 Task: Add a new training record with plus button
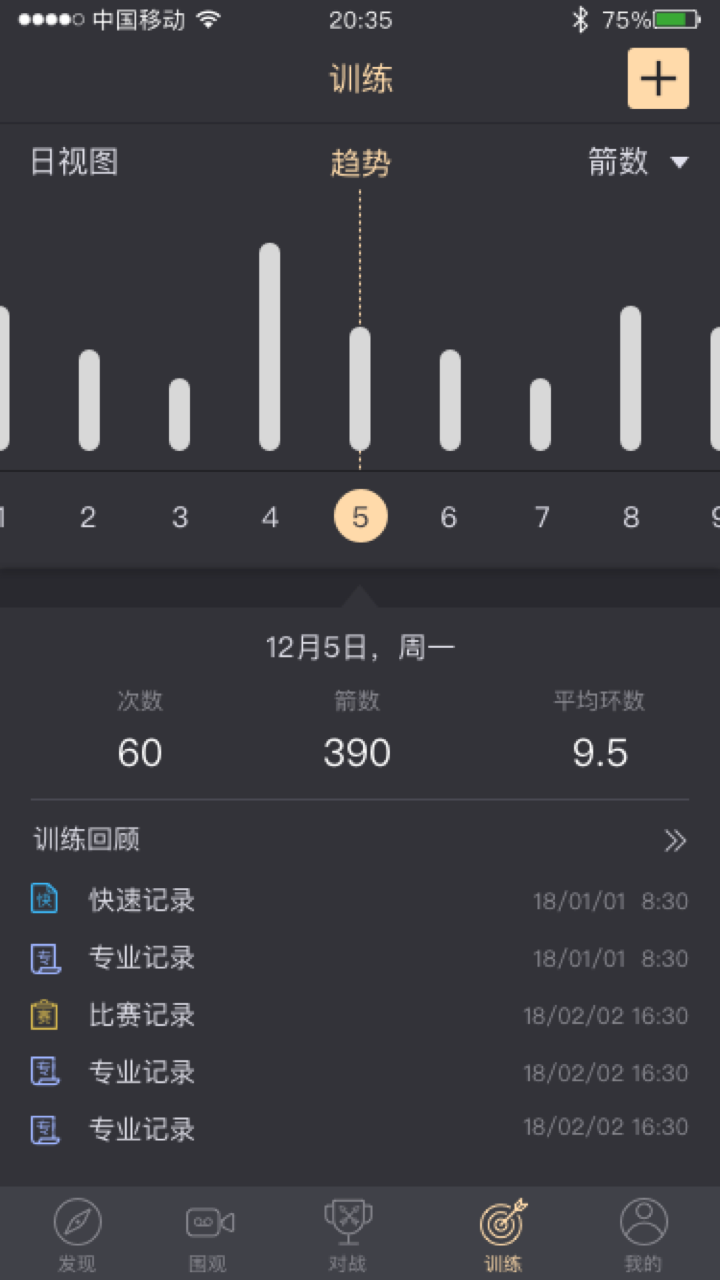[x=658, y=78]
